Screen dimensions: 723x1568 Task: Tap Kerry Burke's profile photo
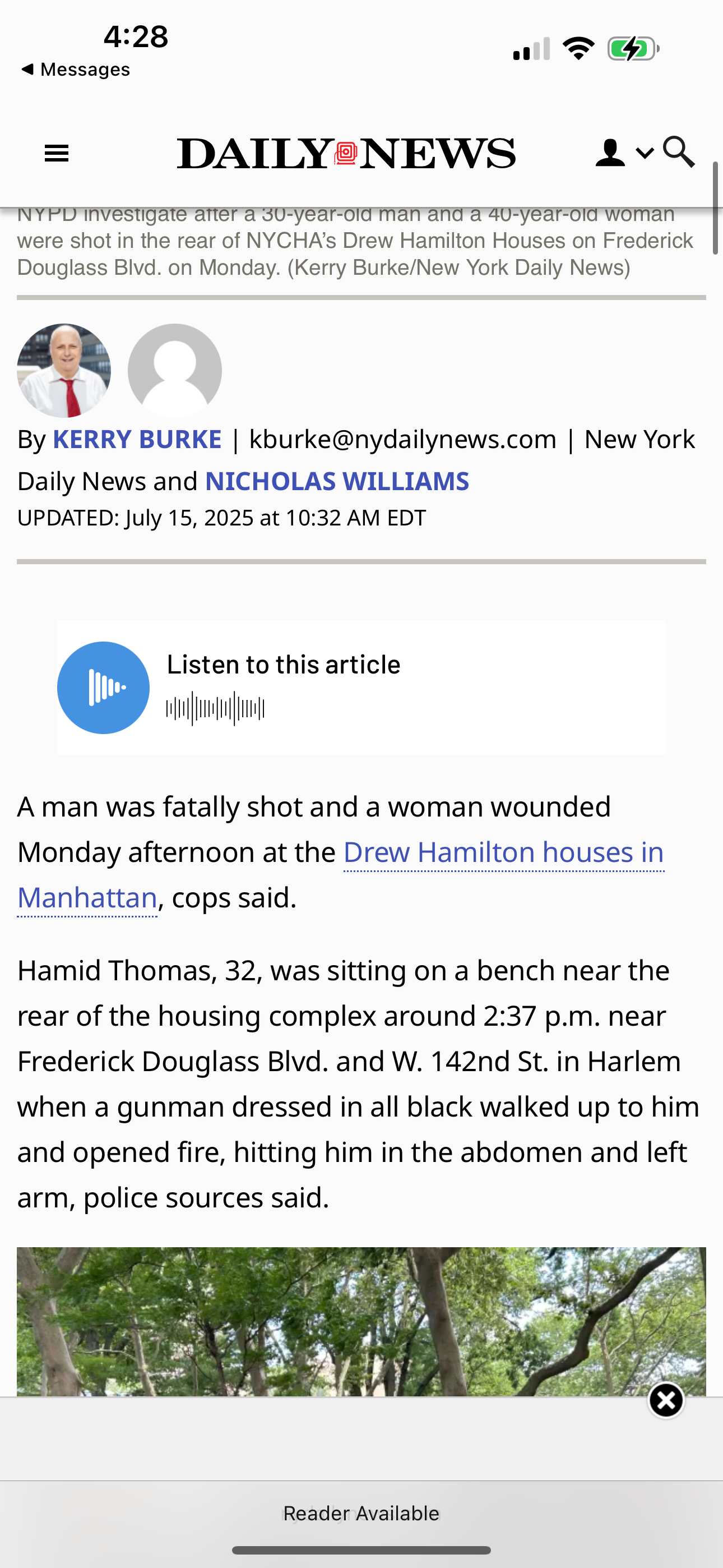(64, 371)
